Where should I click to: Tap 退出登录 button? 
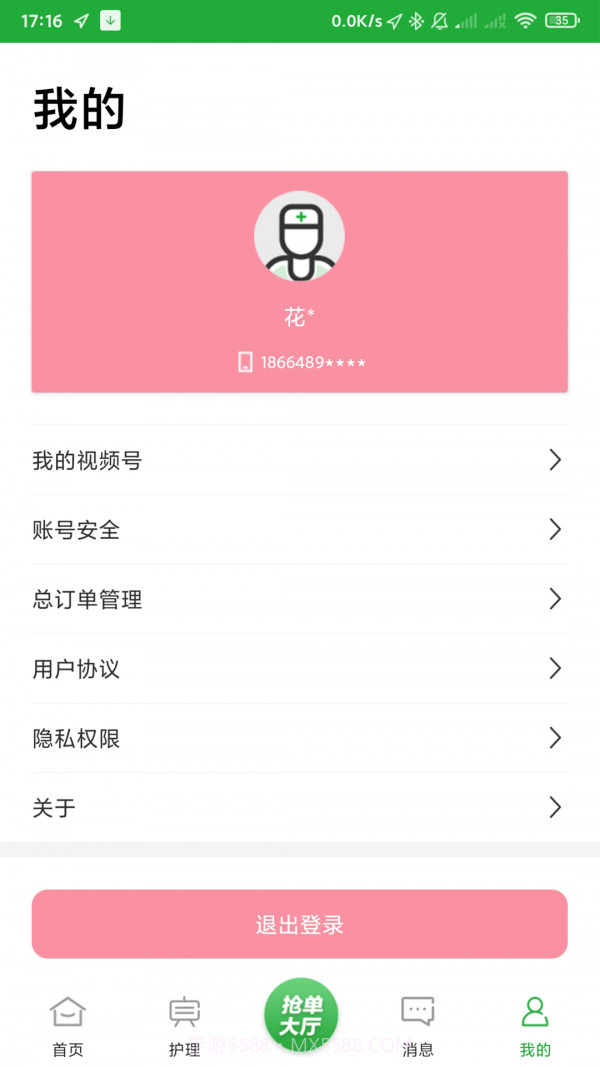tap(299, 924)
